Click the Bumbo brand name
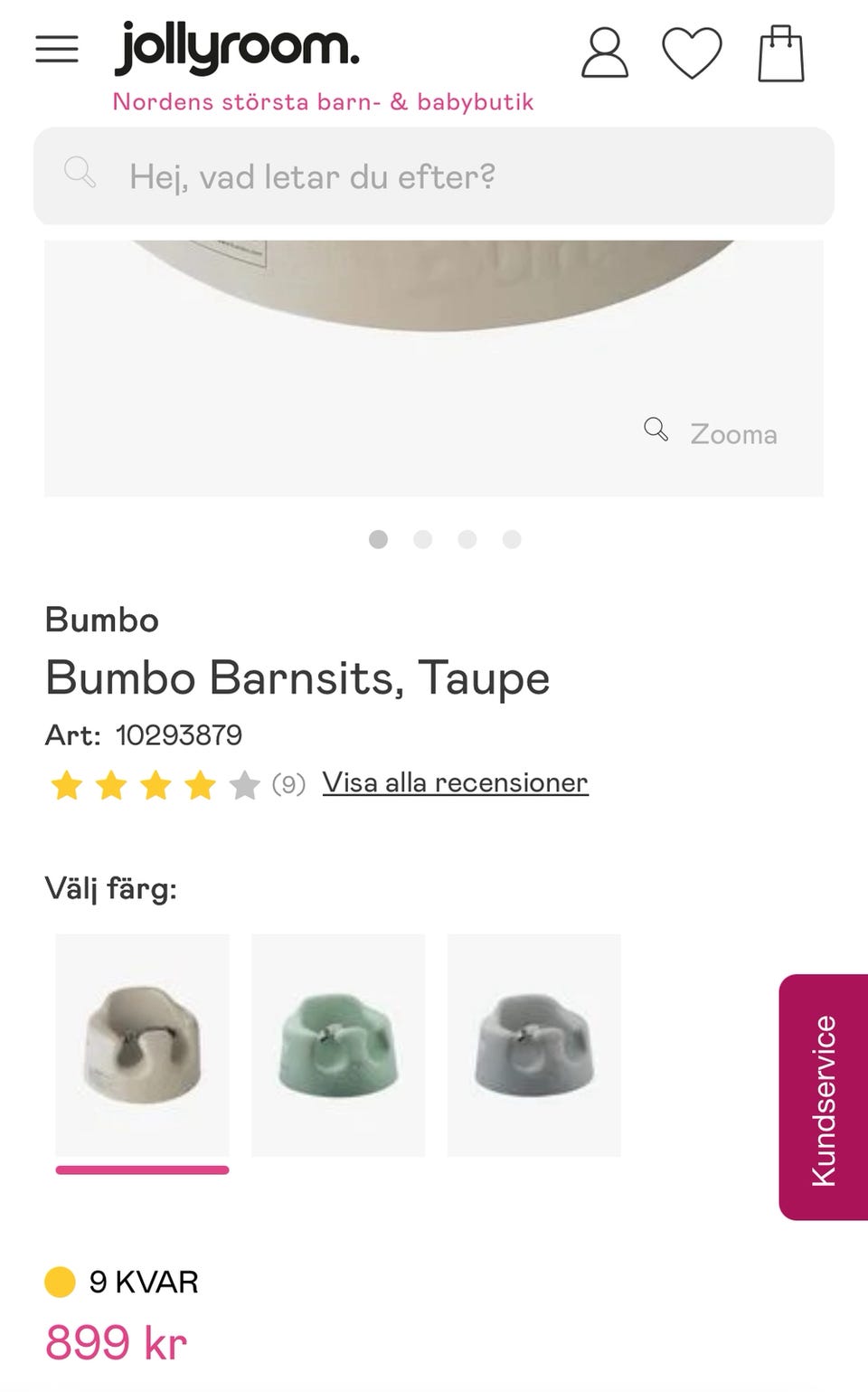The width and height of the screenshot is (868, 1392). pyautogui.click(x=101, y=620)
